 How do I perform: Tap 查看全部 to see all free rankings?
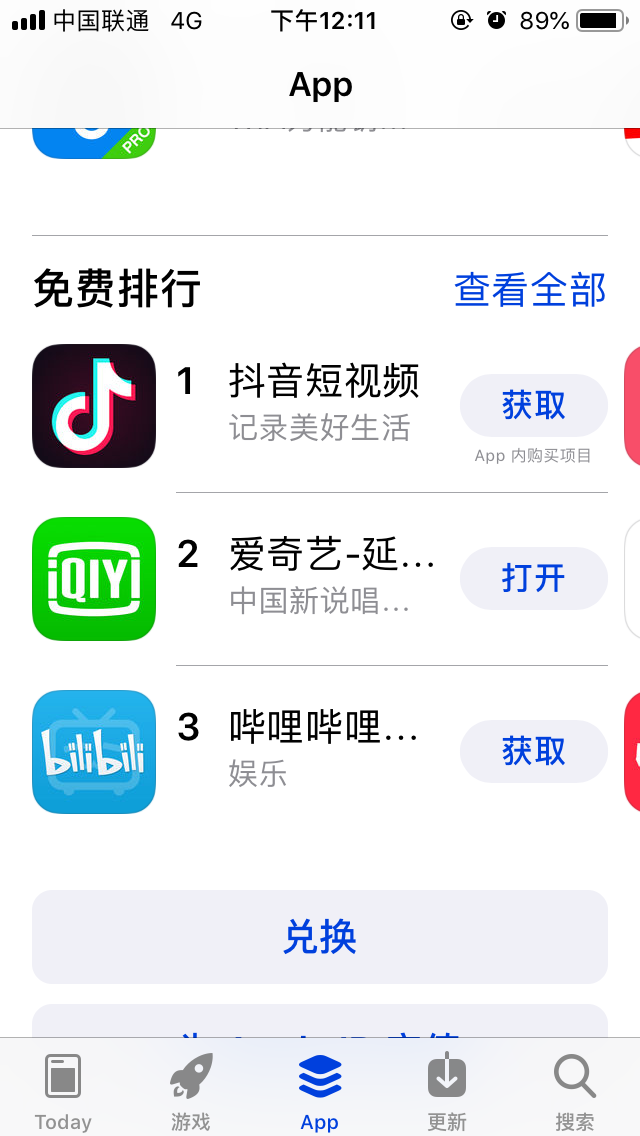click(x=530, y=290)
